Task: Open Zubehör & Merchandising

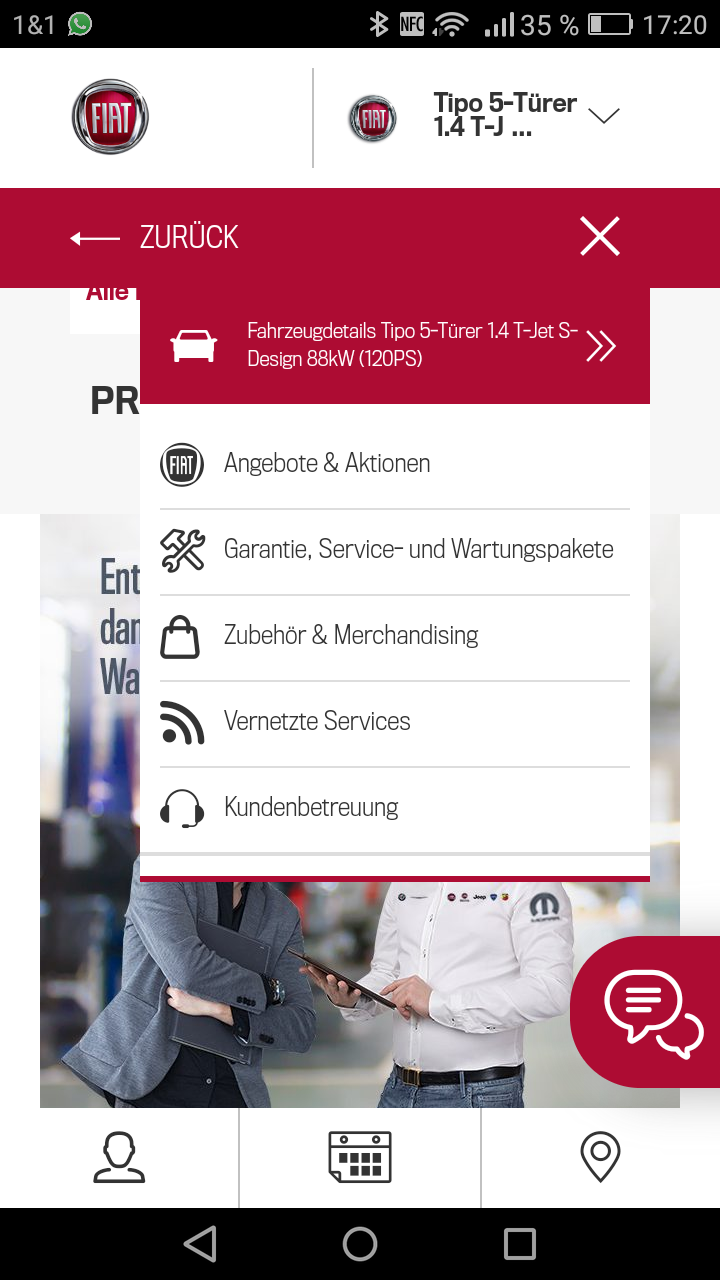Action: coord(350,636)
